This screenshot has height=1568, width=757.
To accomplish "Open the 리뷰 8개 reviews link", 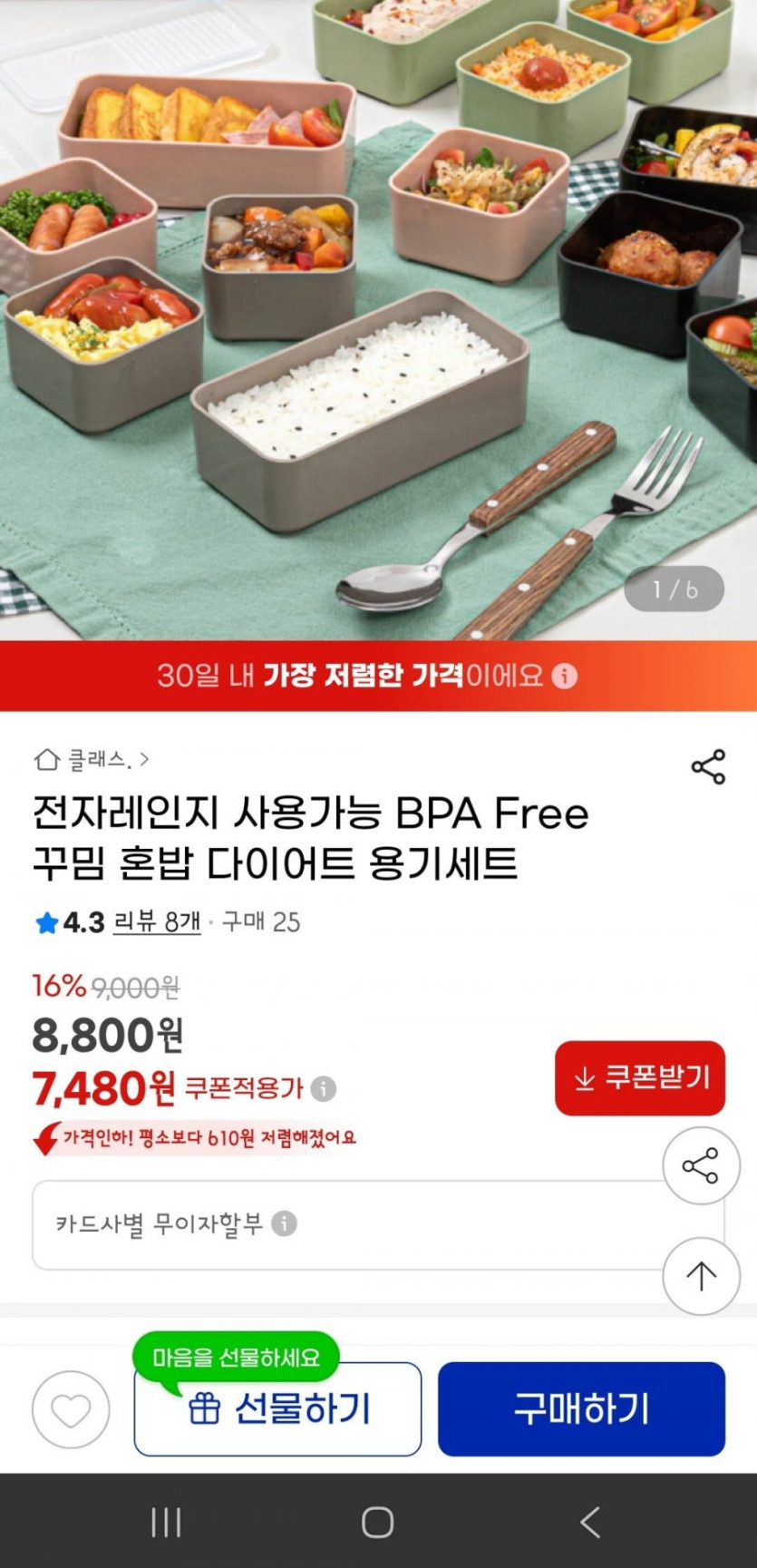I will pos(156,922).
